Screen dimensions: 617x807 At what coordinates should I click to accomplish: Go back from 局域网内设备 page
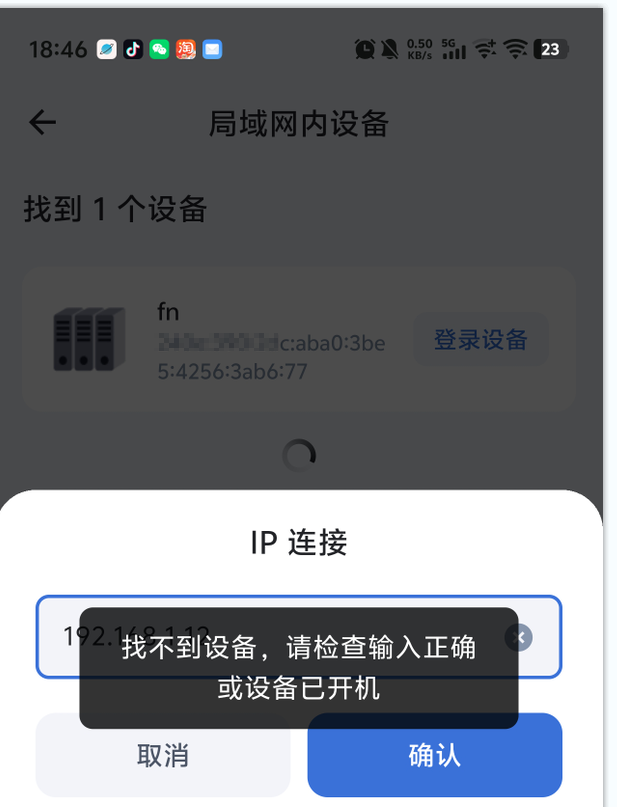[x=43, y=123]
